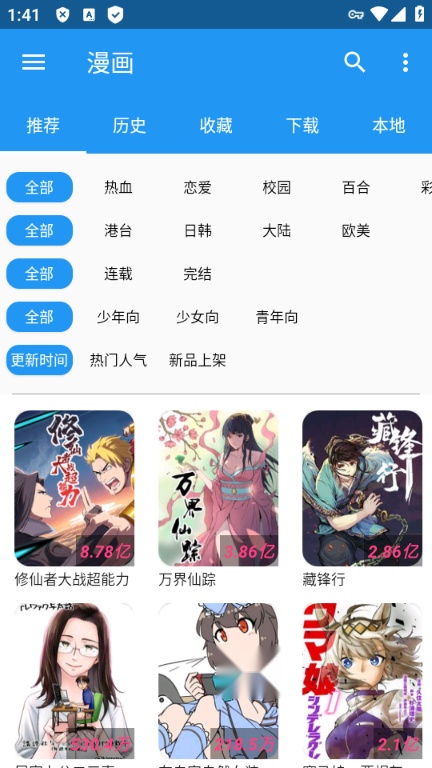Switch to the 本地 tab
The image size is (432, 768).
coord(389,125)
